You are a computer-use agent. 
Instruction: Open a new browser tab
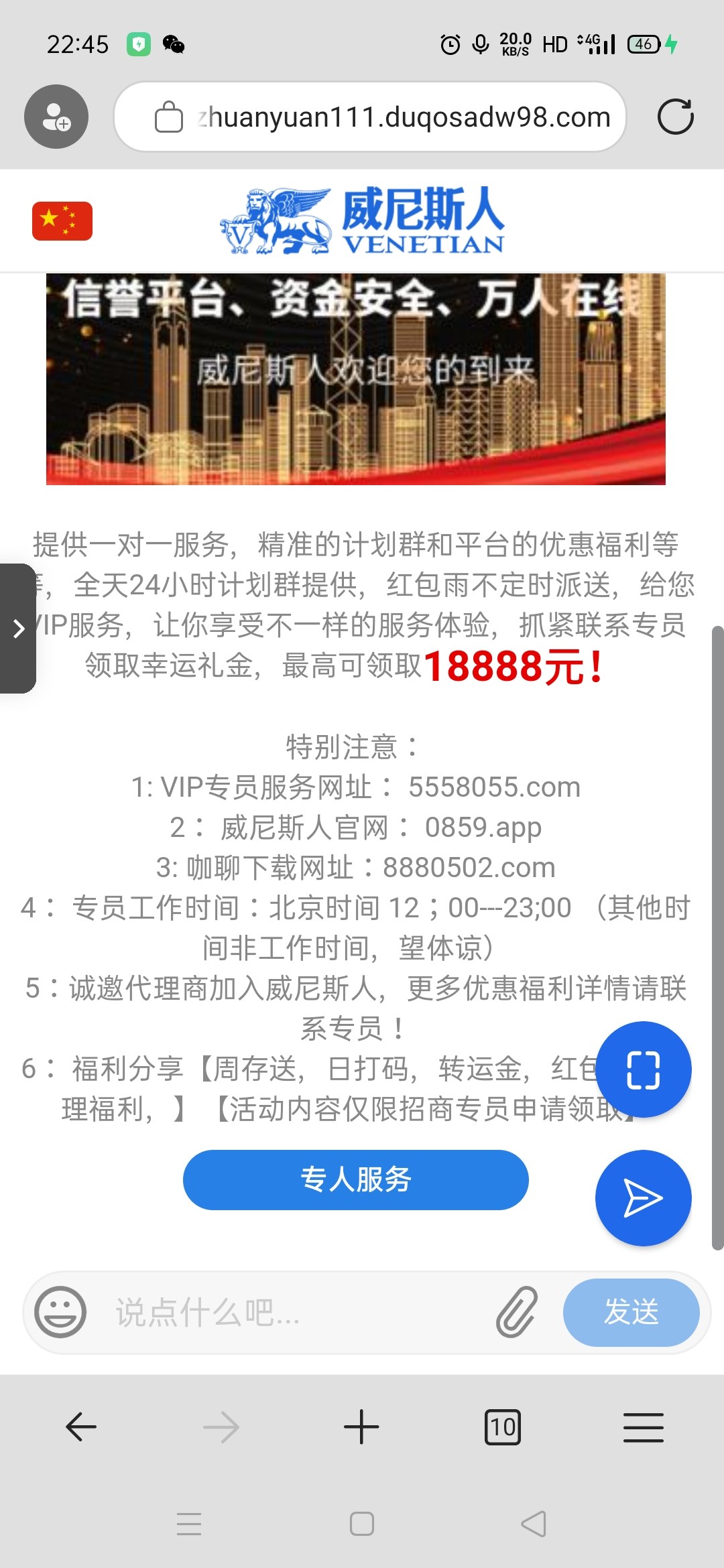(x=361, y=1427)
